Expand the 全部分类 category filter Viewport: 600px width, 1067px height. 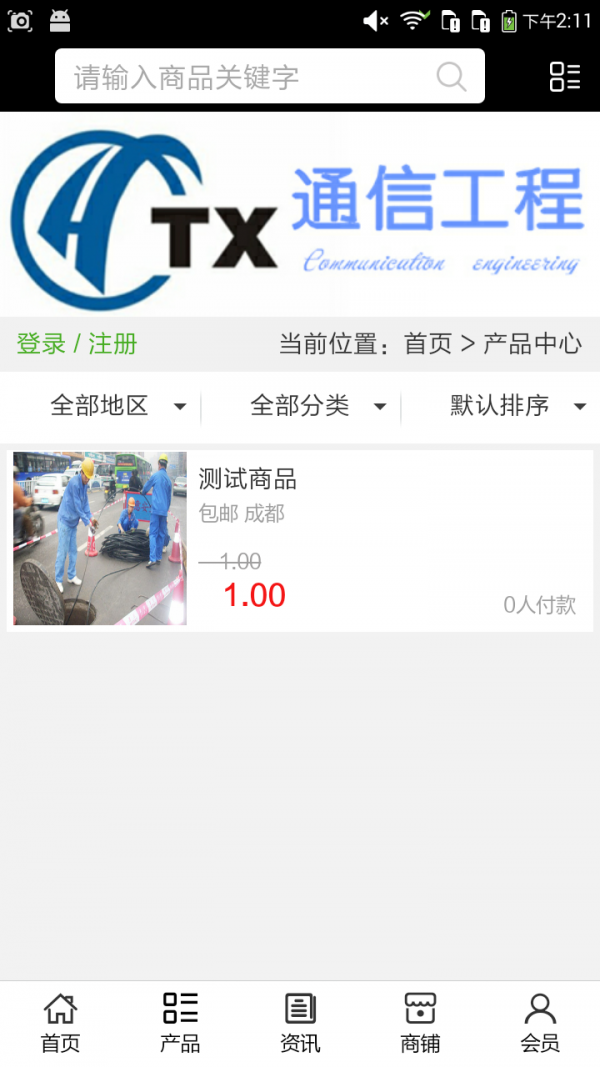(x=318, y=406)
